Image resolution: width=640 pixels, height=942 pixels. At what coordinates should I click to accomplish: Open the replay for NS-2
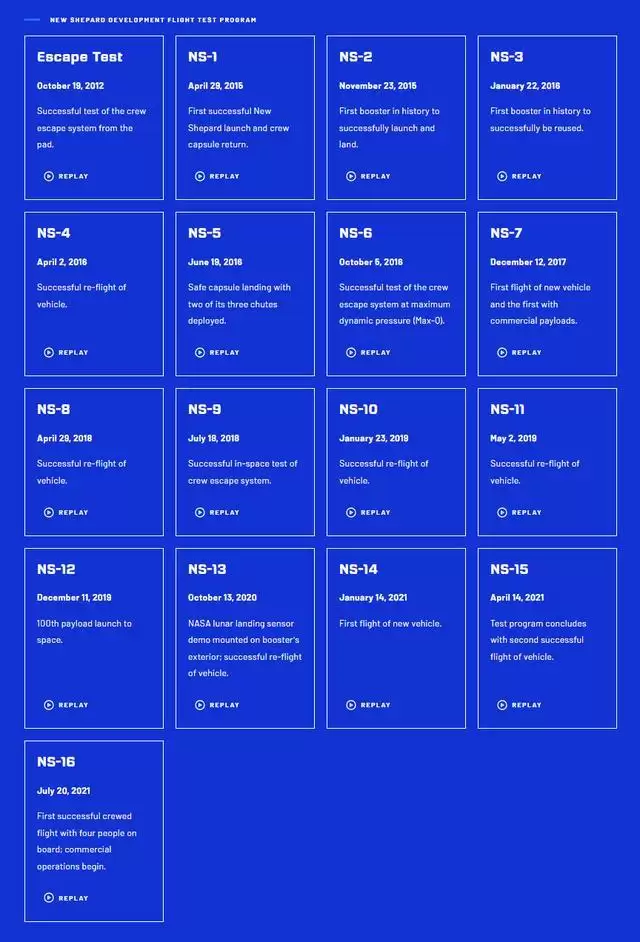click(368, 176)
